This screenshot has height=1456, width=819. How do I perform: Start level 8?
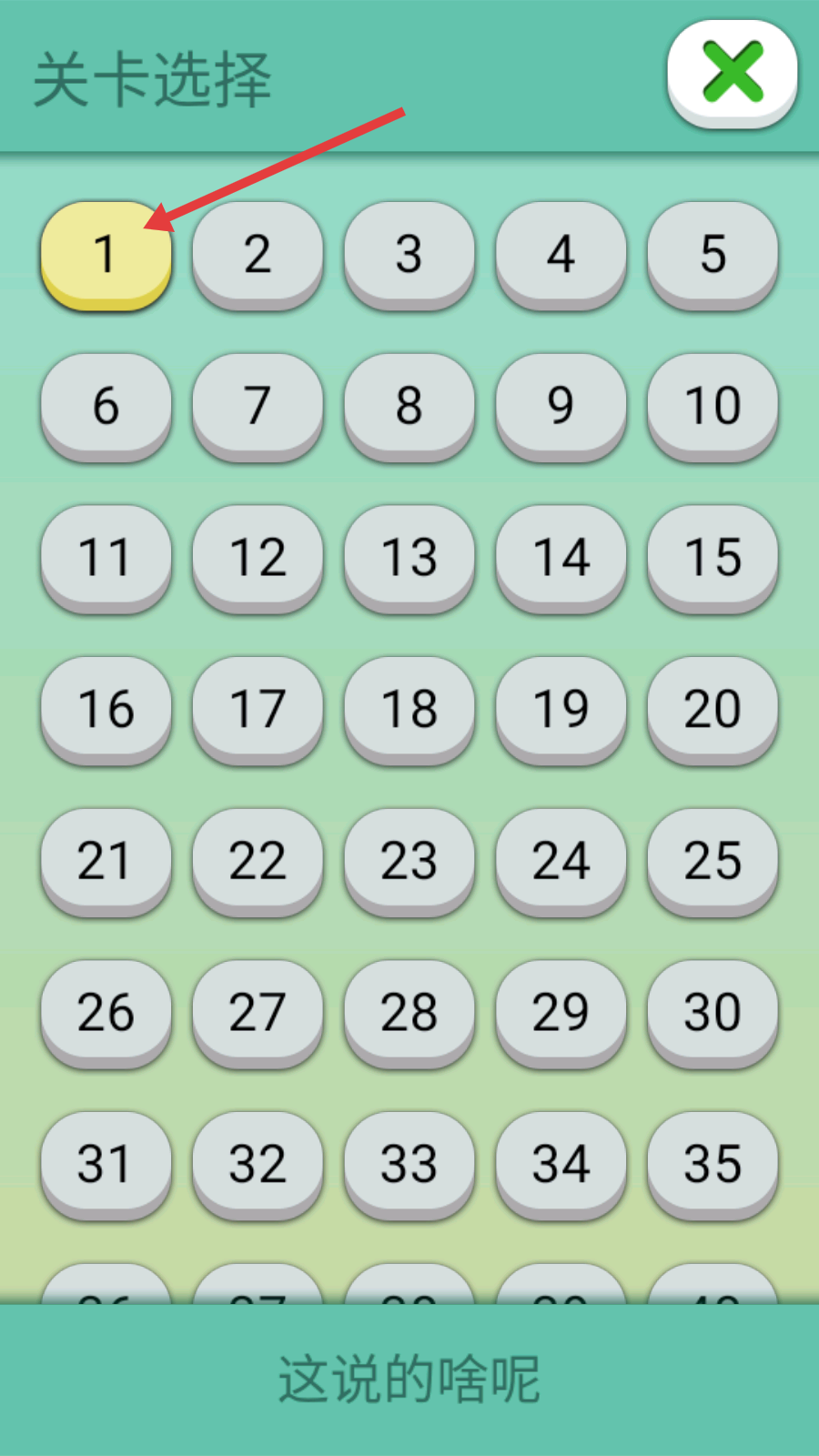[x=409, y=405]
